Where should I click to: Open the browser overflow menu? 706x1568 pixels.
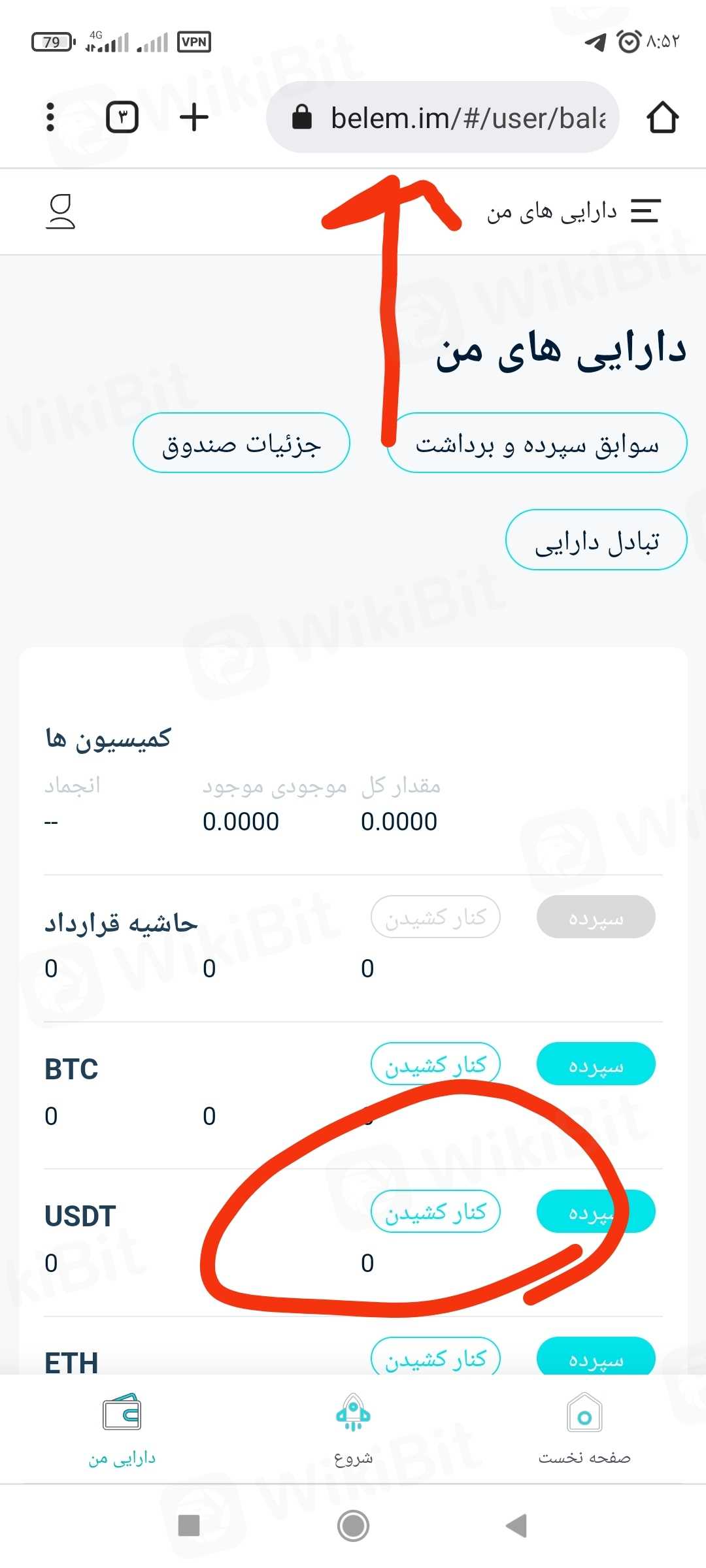click(x=50, y=118)
